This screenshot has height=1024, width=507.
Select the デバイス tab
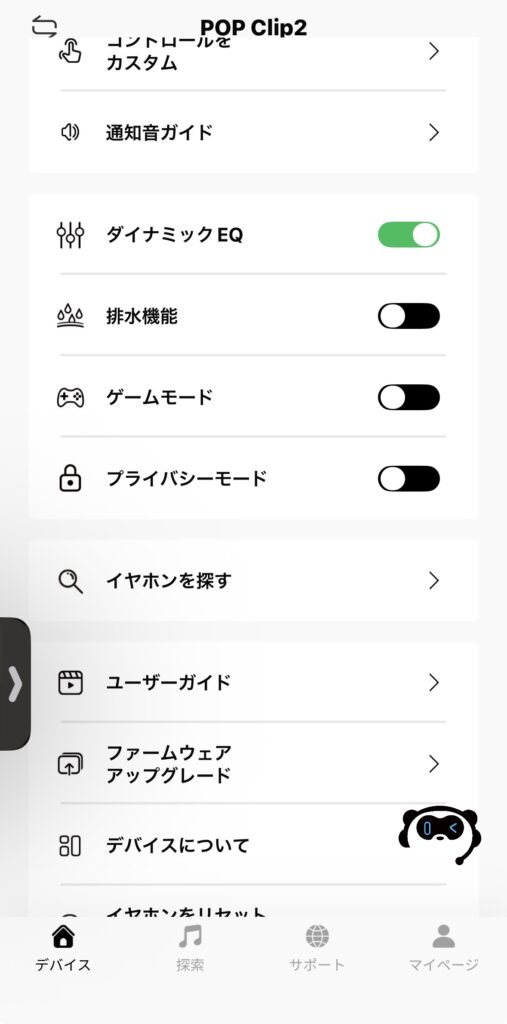click(63, 948)
